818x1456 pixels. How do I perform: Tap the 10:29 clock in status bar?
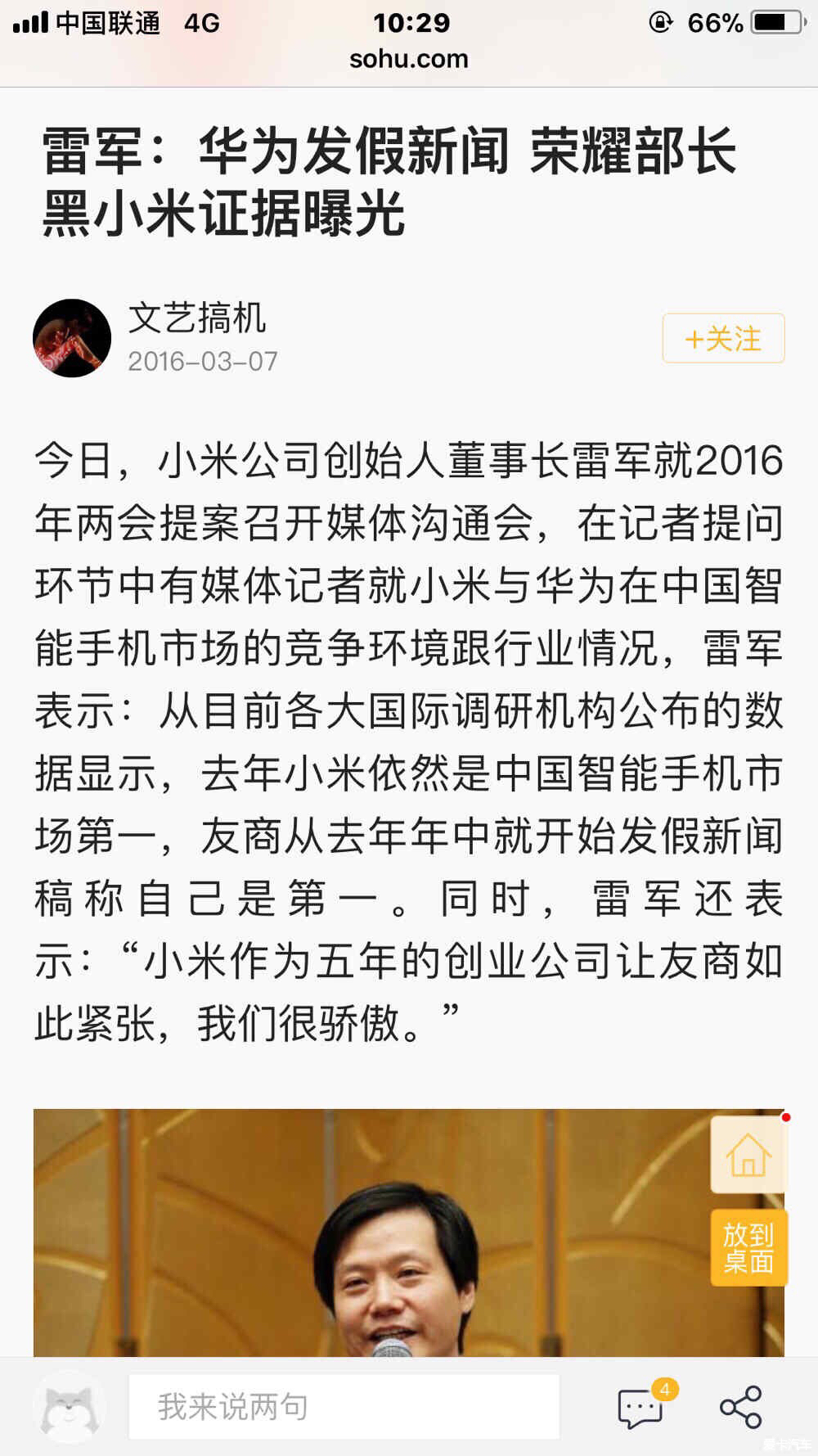point(409,23)
